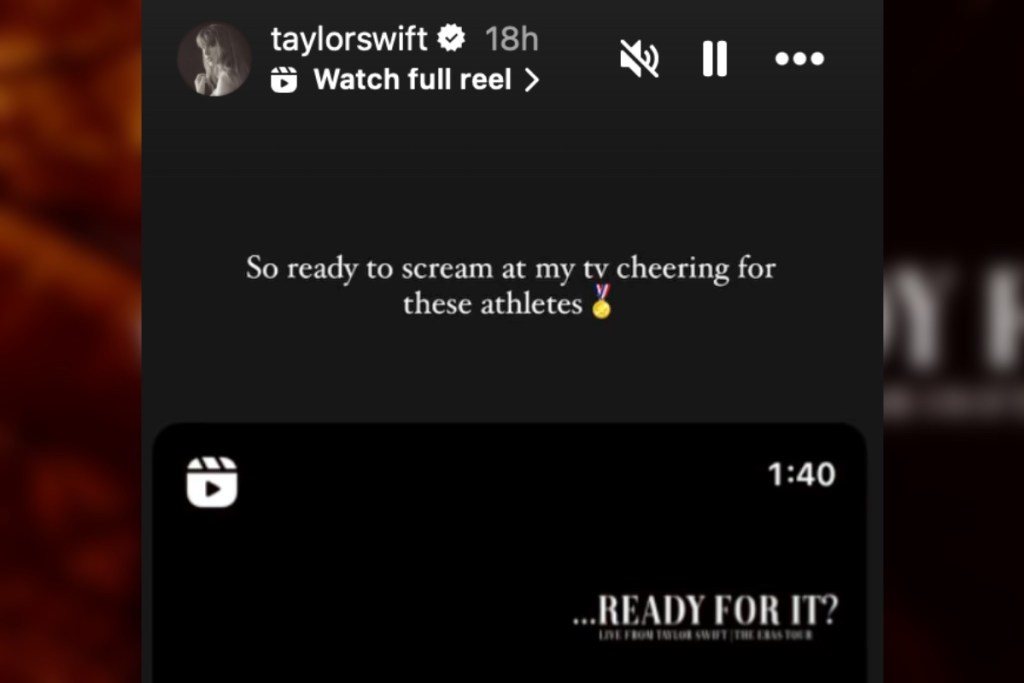Tap the taylorswift username
Image resolution: width=1024 pixels, height=683 pixels.
tap(349, 39)
